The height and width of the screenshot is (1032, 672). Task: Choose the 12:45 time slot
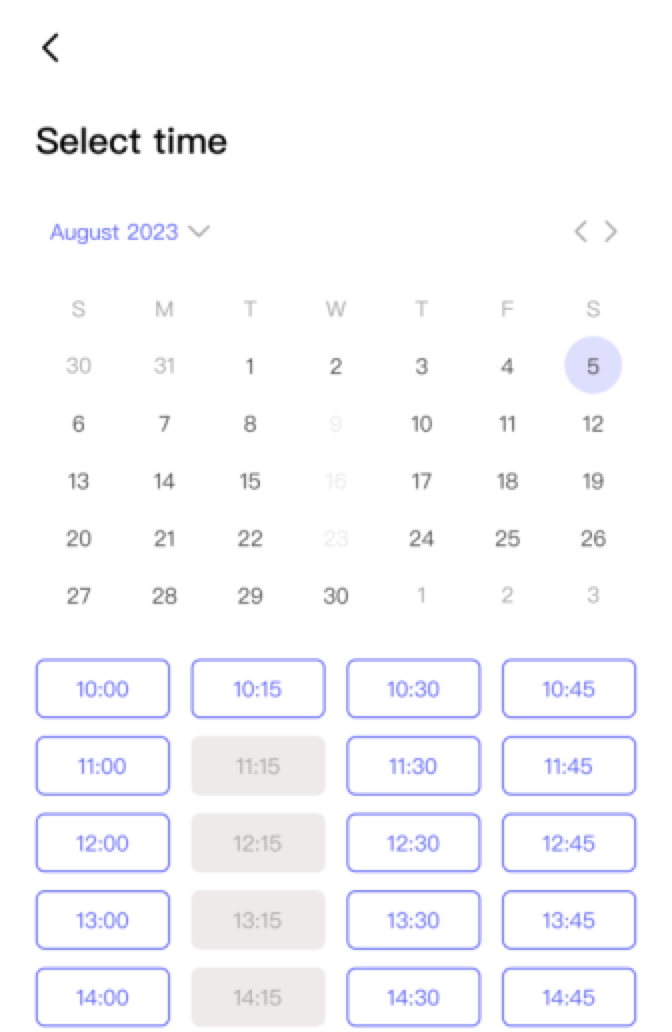tap(568, 843)
